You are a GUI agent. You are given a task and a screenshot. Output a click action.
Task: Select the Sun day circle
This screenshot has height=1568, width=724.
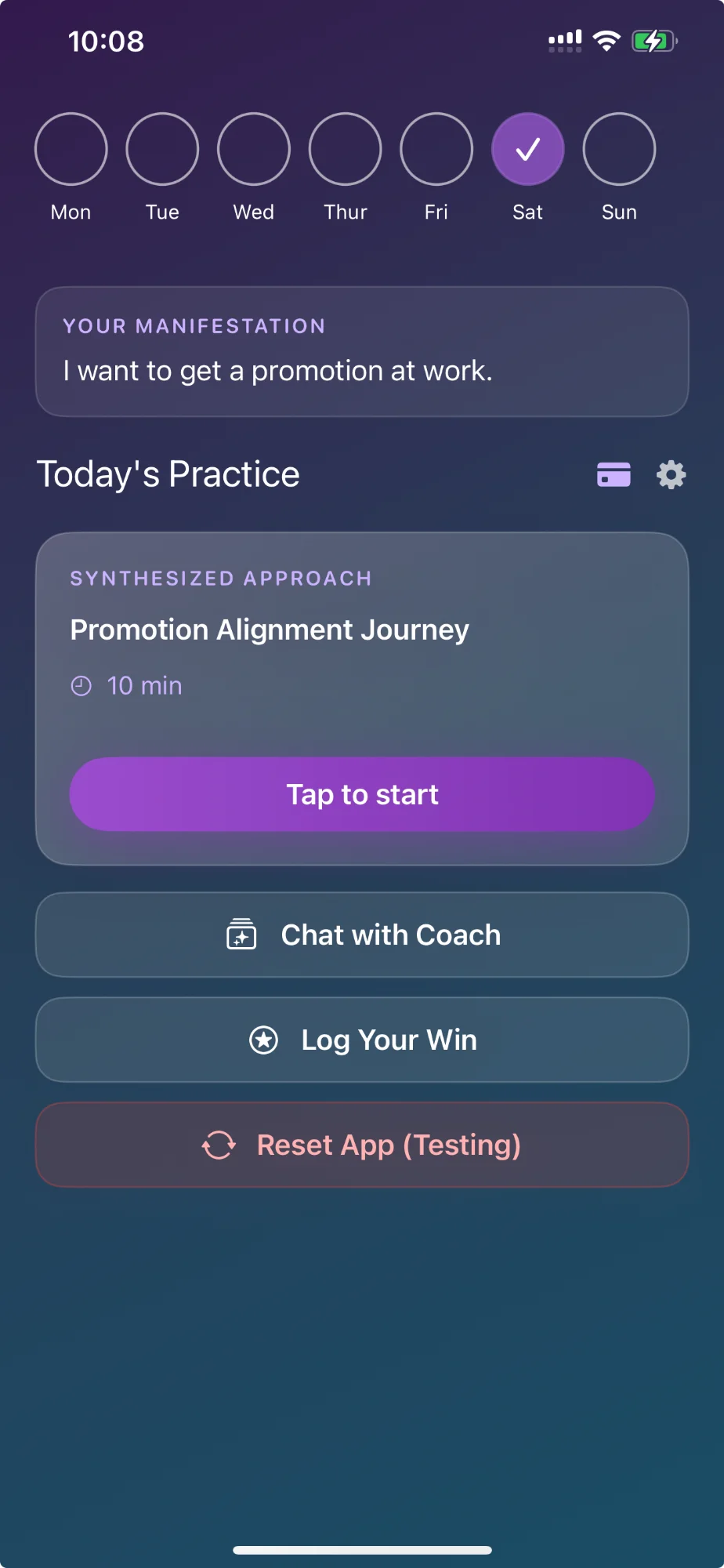click(x=619, y=149)
